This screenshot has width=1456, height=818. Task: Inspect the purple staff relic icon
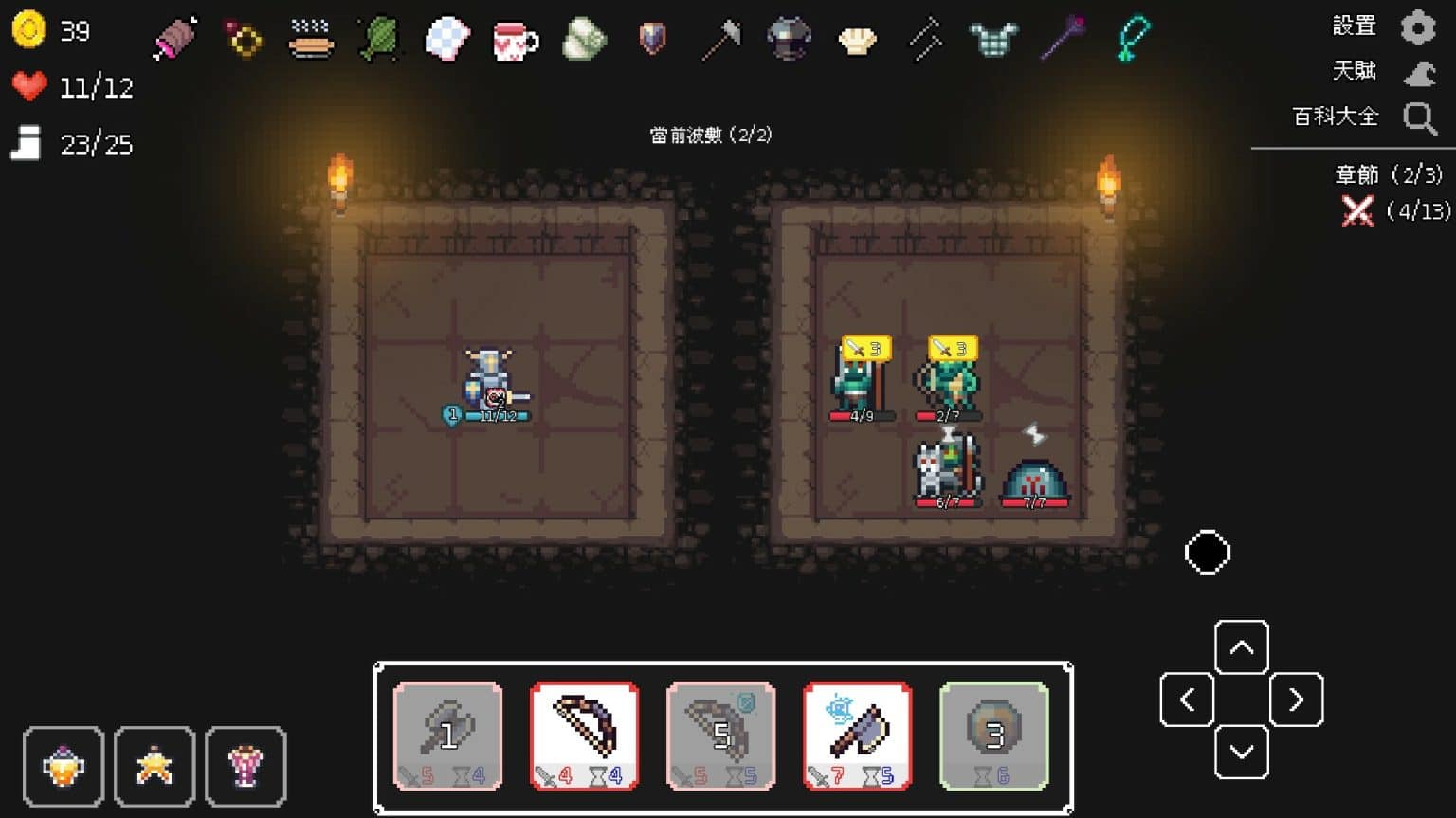pyautogui.click(x=1061, y=39)
